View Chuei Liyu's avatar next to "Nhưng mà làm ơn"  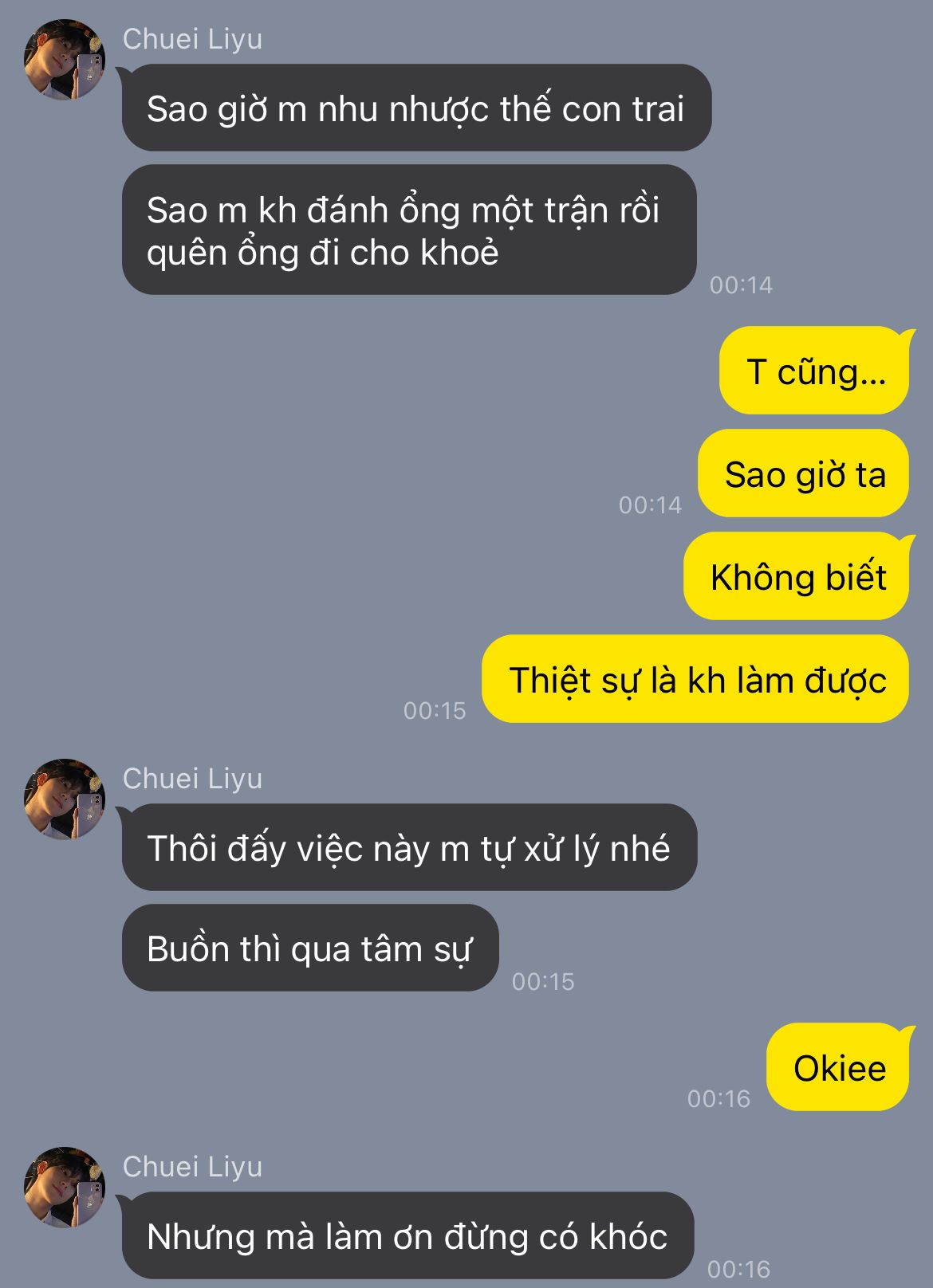64,1187
